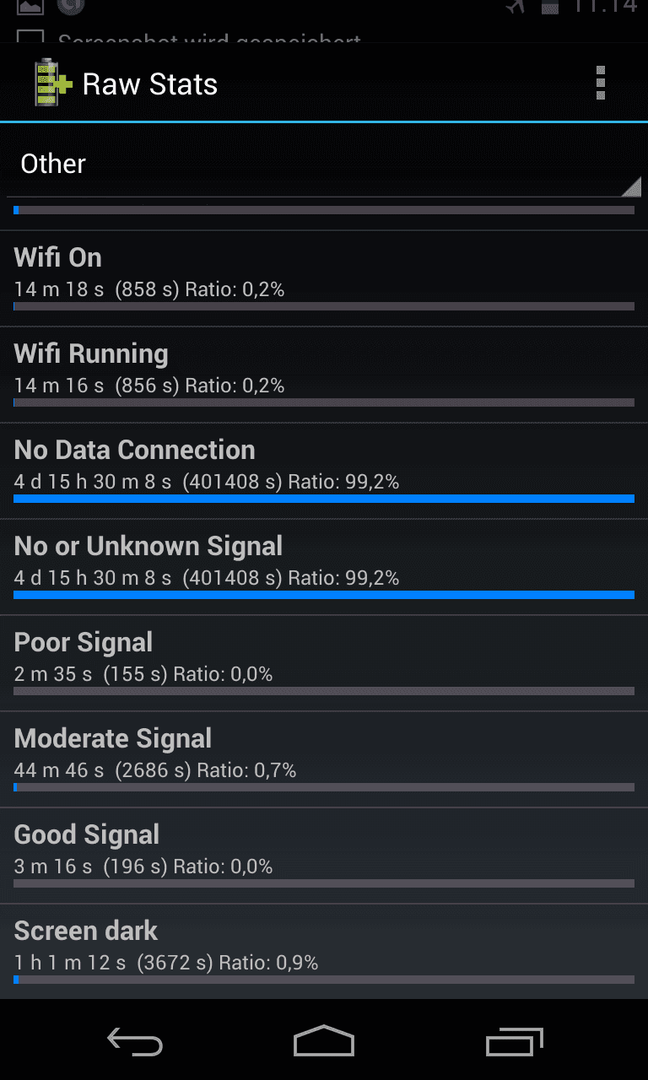This screenshot has width=648, height=1080.
Task: Open the overflow menu
Action: (600, 84)
